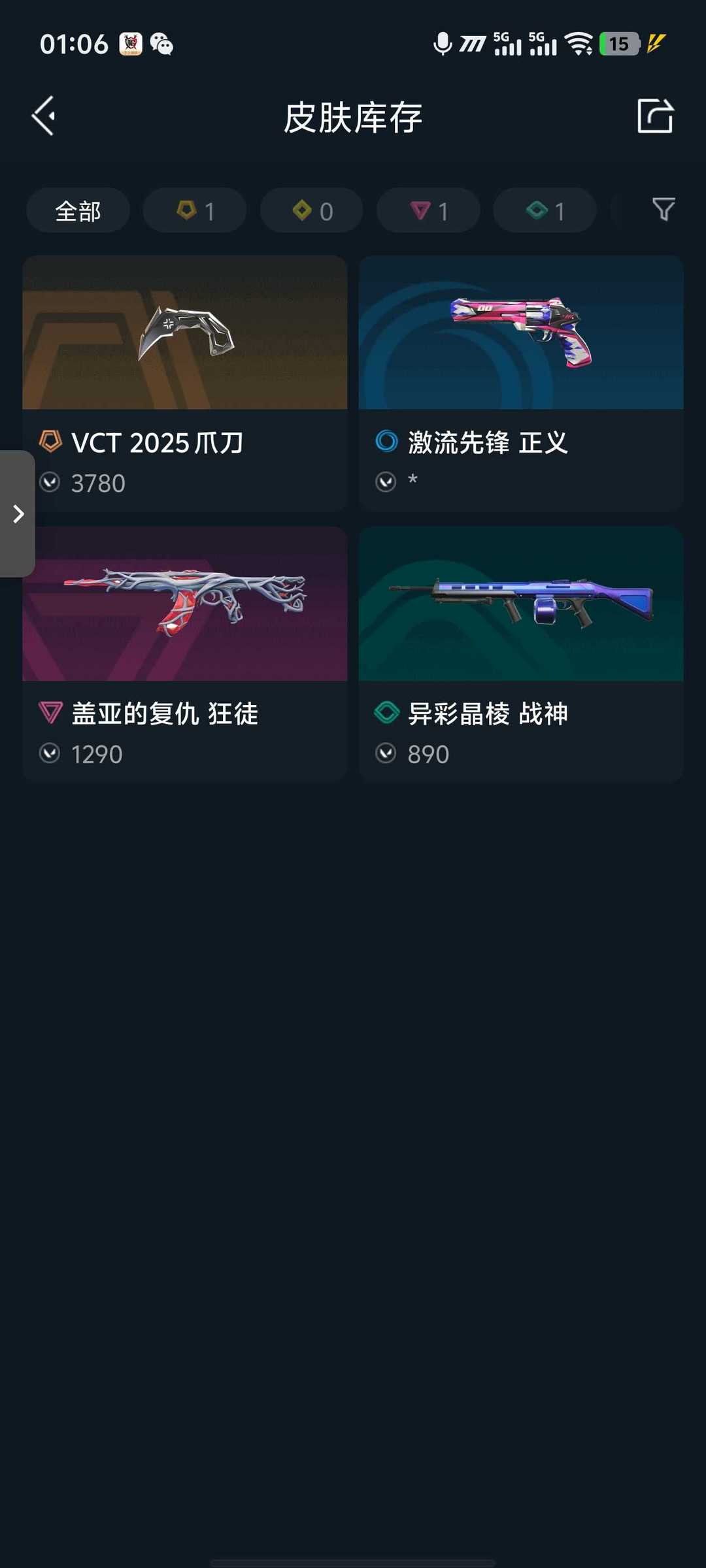Filter by the green diamond tier chip
This screenshot has width=706, height=1568.
(545, 211)
